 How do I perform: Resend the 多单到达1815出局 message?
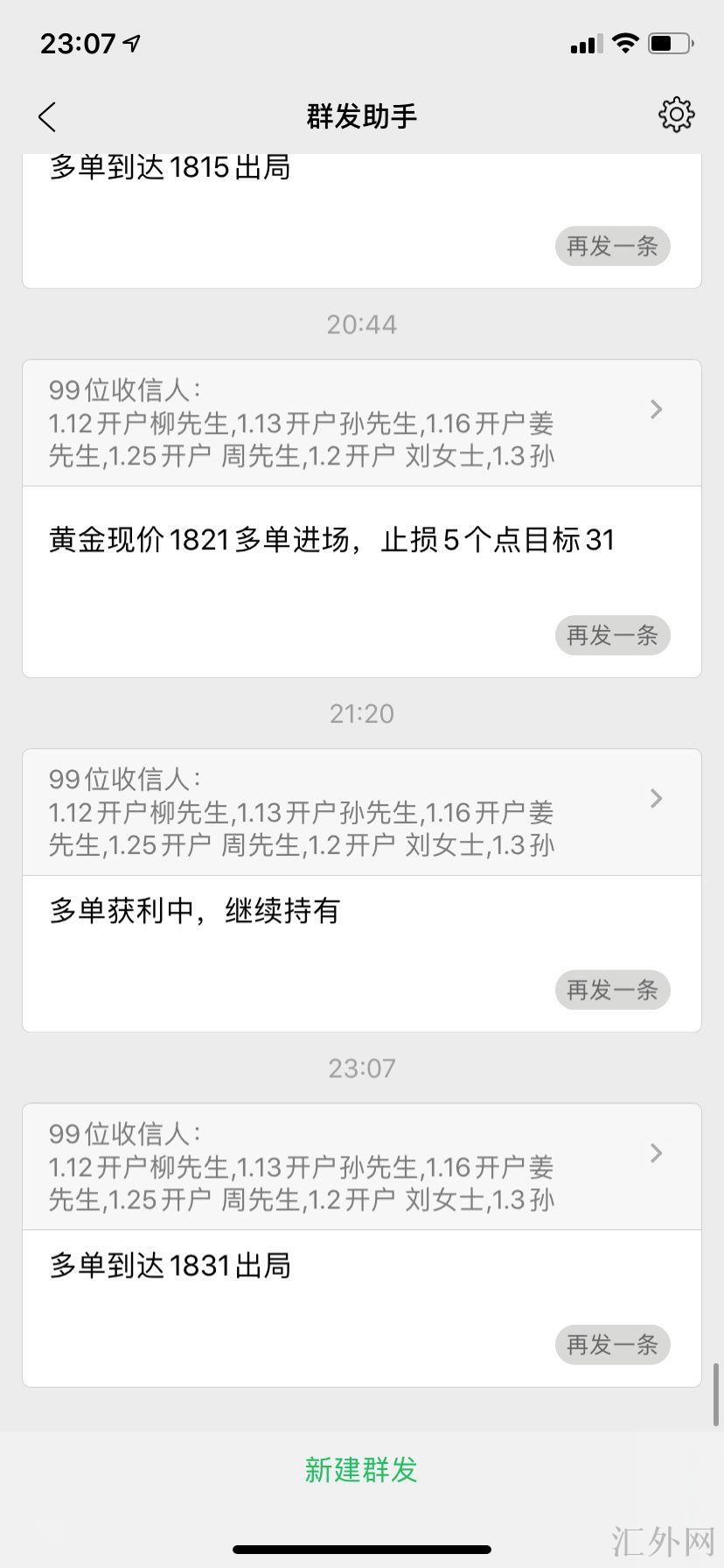click(x=612, y=247)
